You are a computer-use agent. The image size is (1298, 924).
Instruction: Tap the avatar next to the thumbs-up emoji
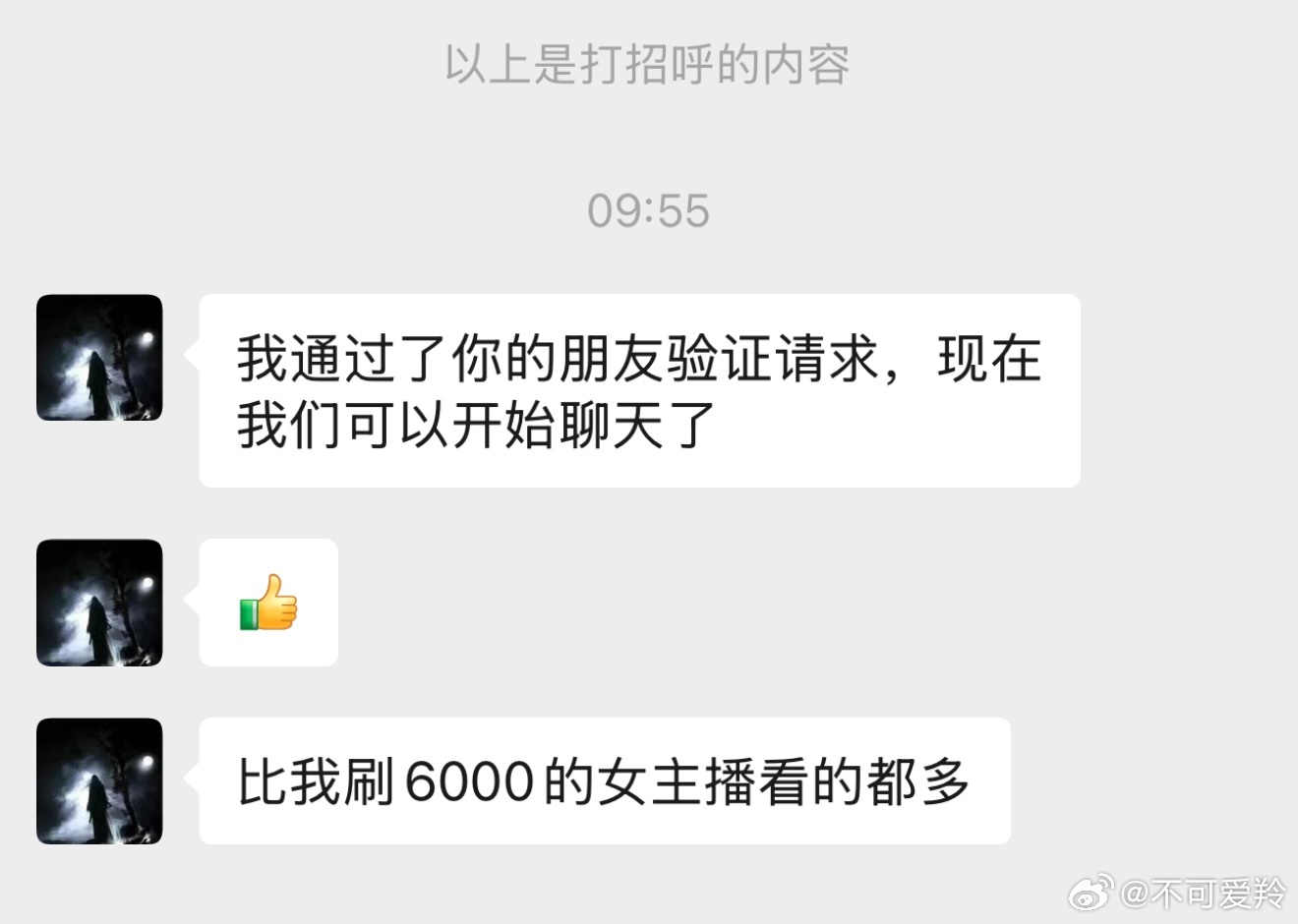[99, 603]
